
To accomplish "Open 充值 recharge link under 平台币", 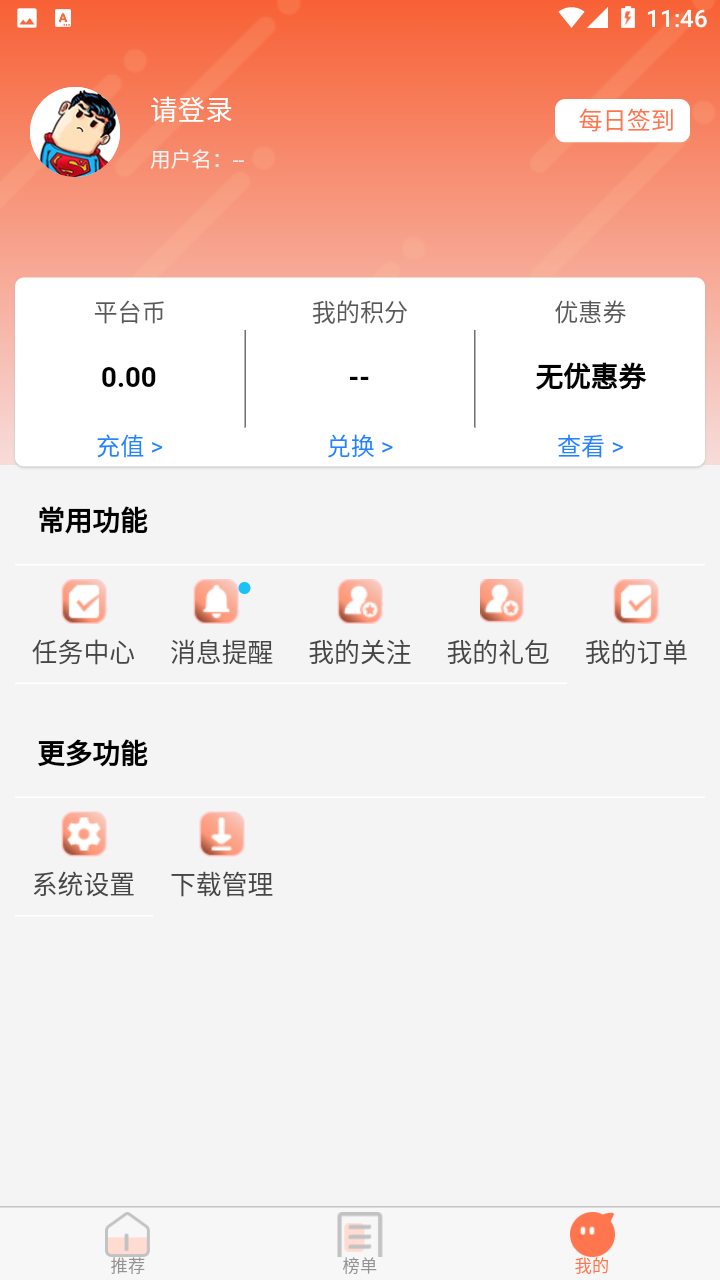I will 130,447.
